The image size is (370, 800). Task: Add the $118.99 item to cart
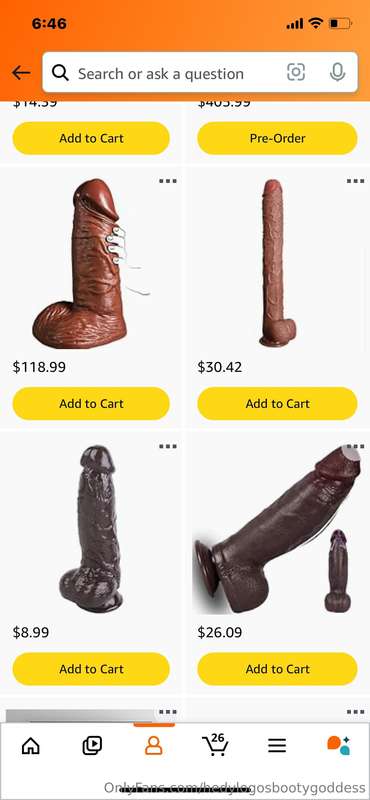pyautogui.click(x=91, y=404)
